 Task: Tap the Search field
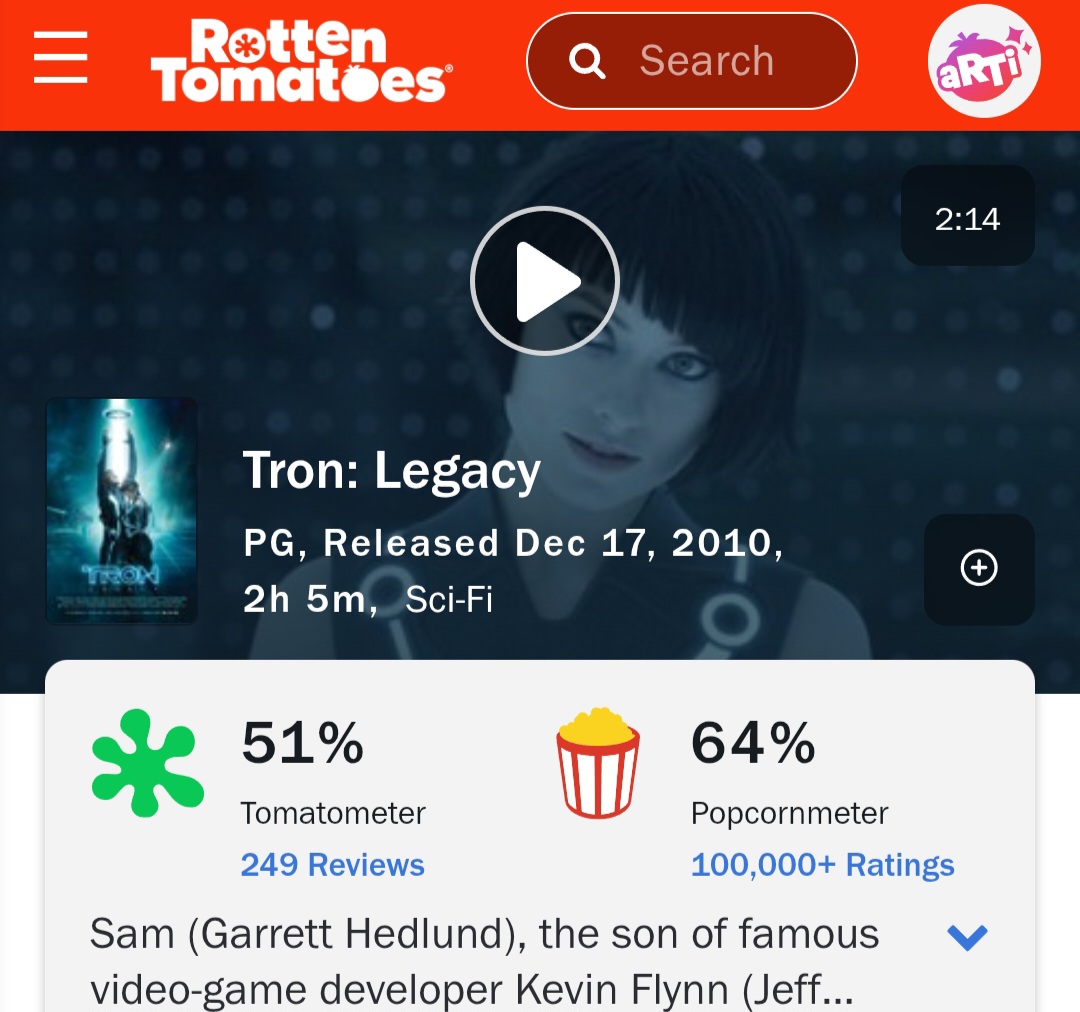(x=691, y=61)
